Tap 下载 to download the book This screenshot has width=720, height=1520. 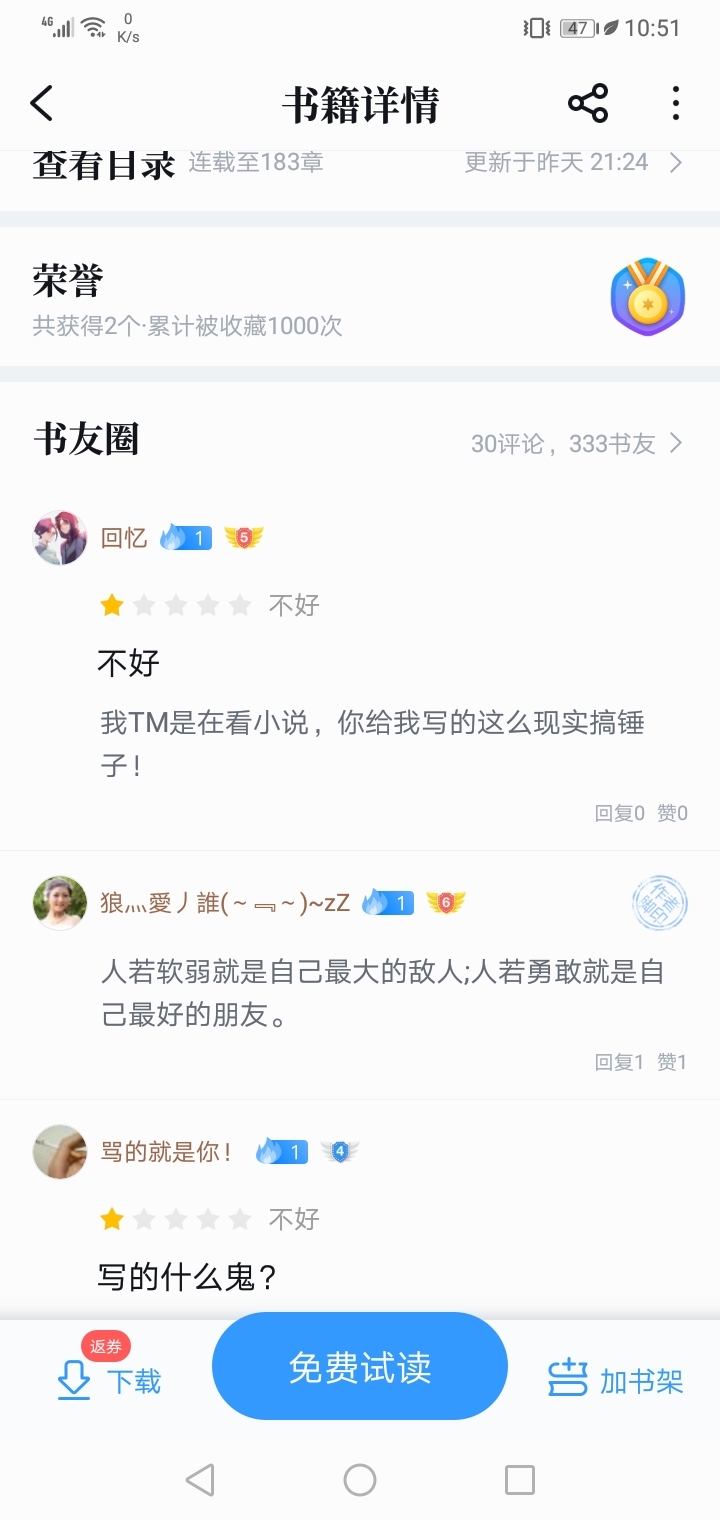click(110, 1381)
